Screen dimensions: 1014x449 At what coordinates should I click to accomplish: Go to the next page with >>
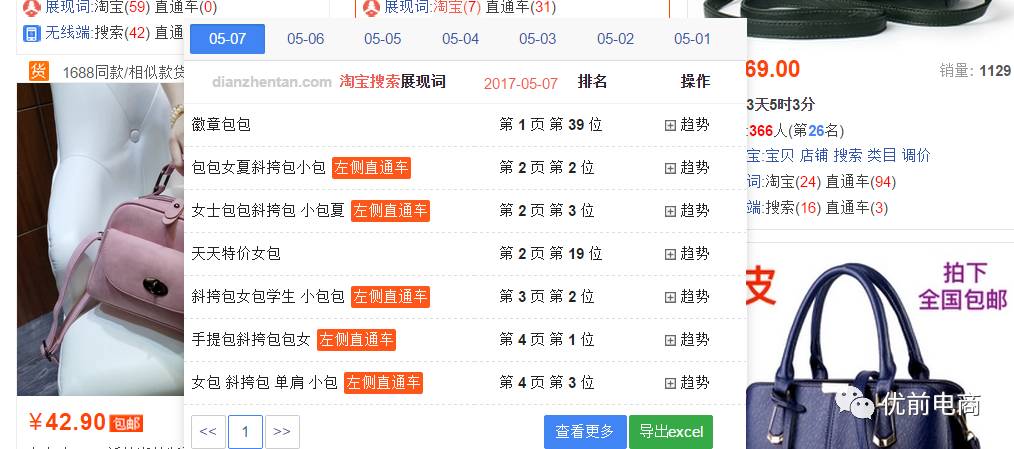click(282, 432)
